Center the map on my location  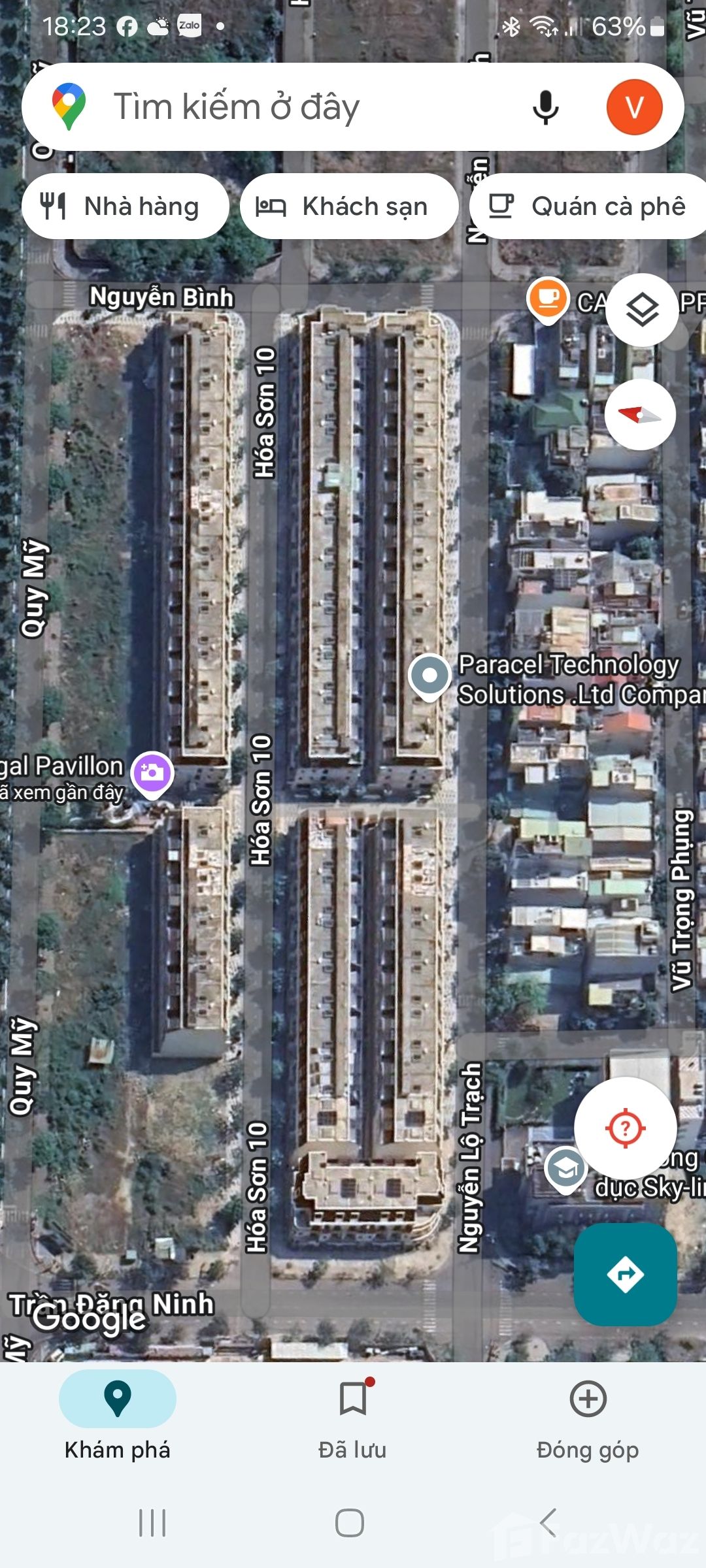click(x=625, y=1128)
